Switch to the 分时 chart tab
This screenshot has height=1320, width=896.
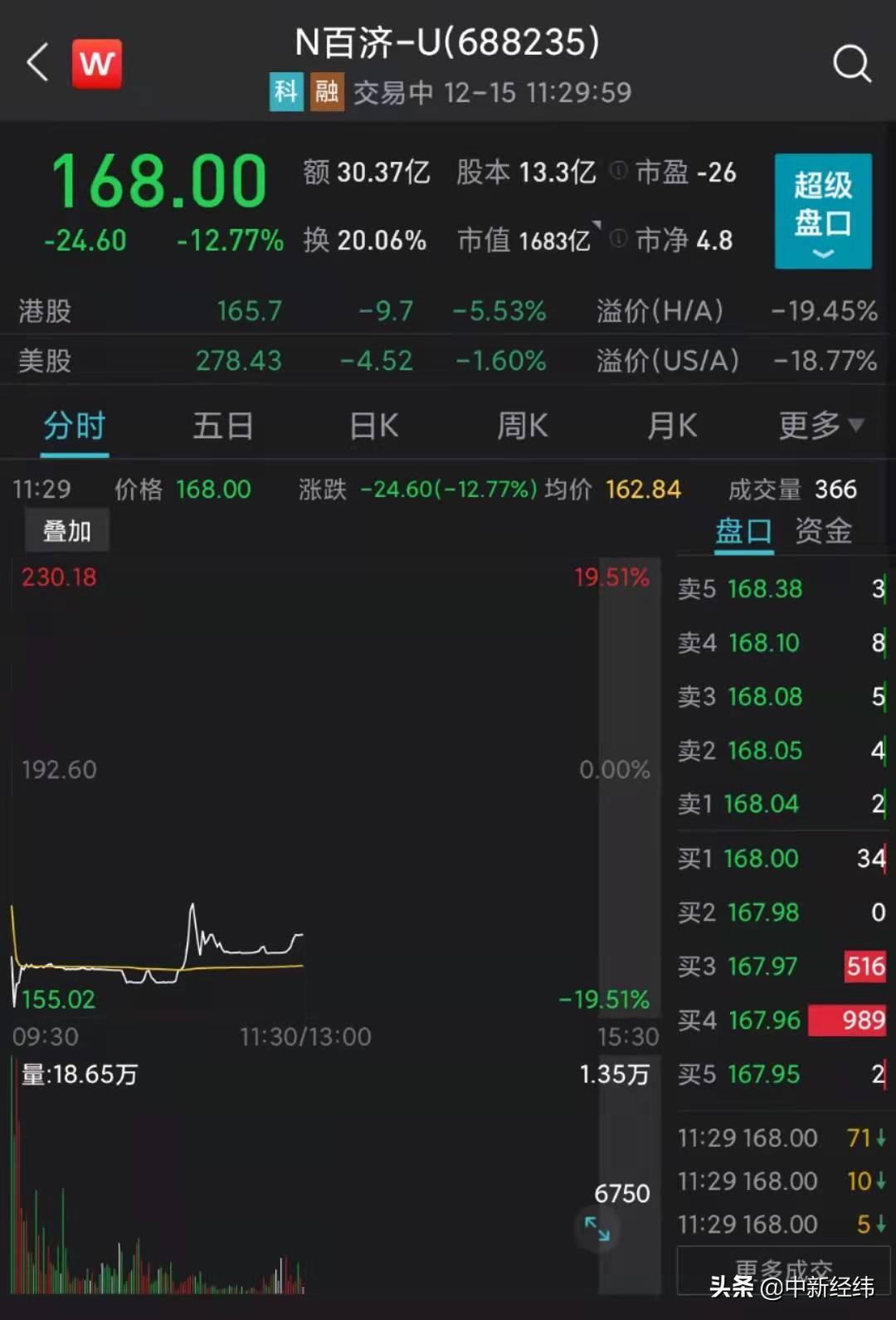[75, 426]
